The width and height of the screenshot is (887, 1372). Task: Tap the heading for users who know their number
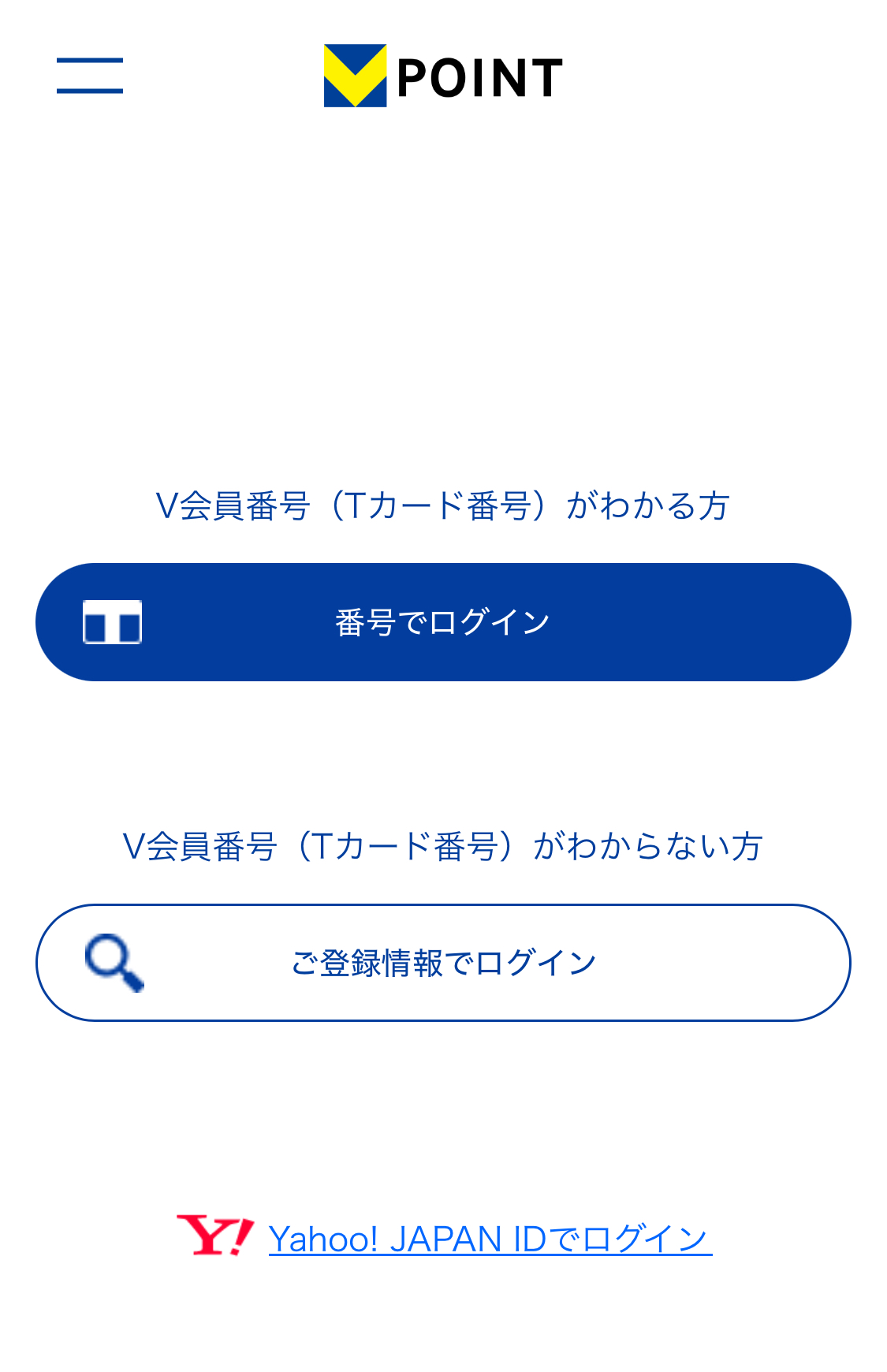tap(443, 506)
